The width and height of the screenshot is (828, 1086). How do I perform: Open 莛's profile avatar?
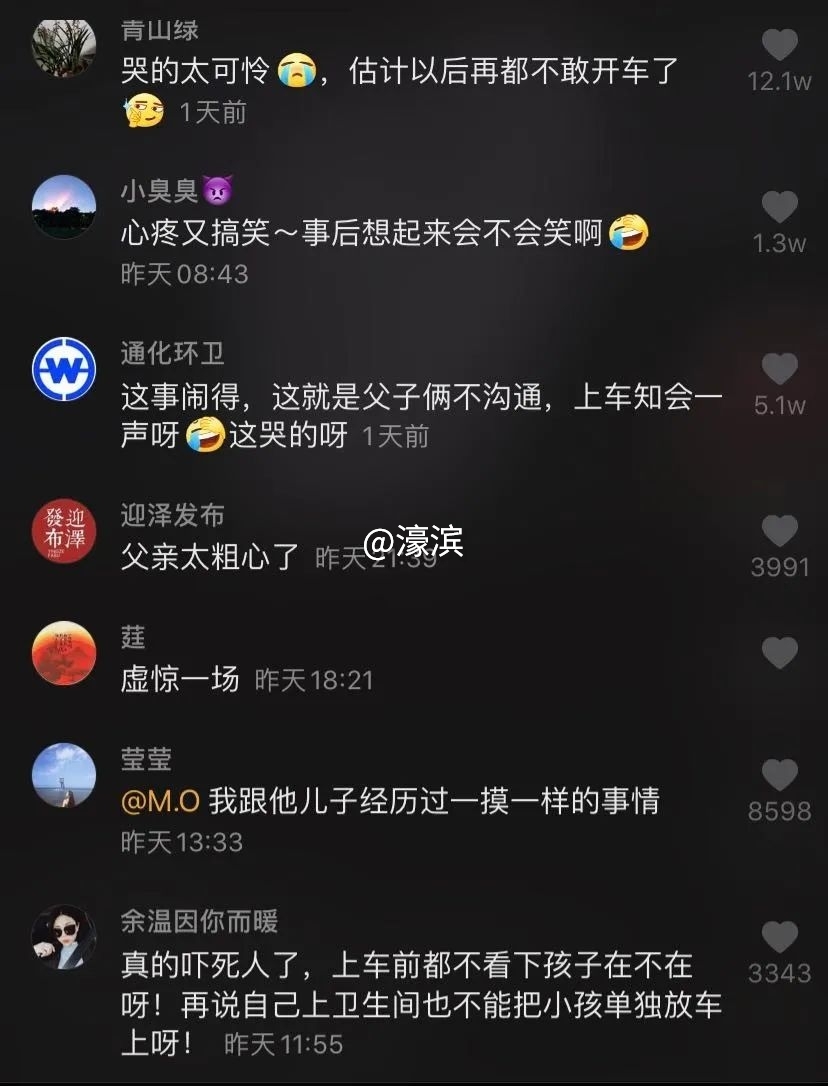click(x=64, y=653)
